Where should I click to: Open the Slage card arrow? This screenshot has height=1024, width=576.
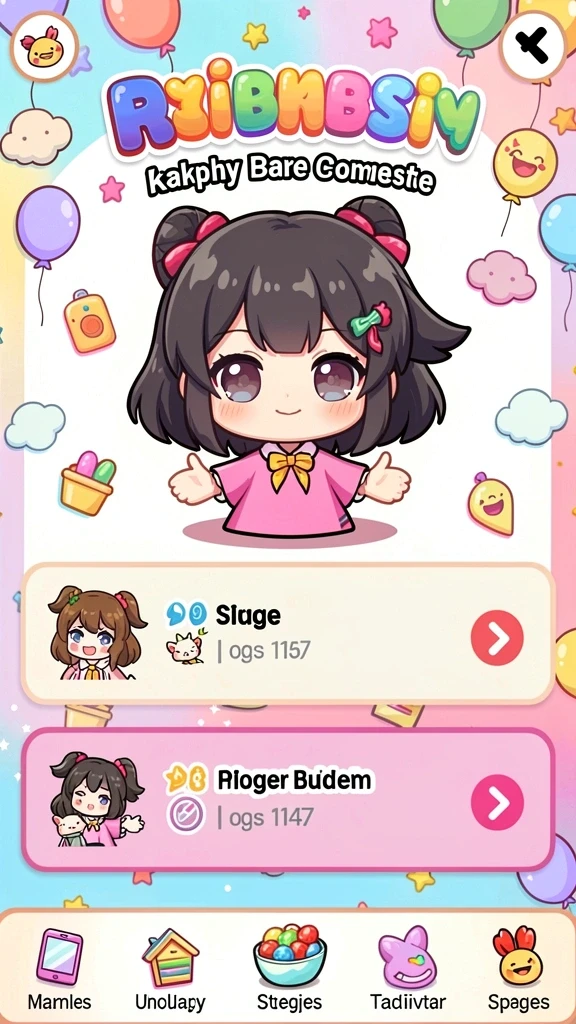(497, 637)
